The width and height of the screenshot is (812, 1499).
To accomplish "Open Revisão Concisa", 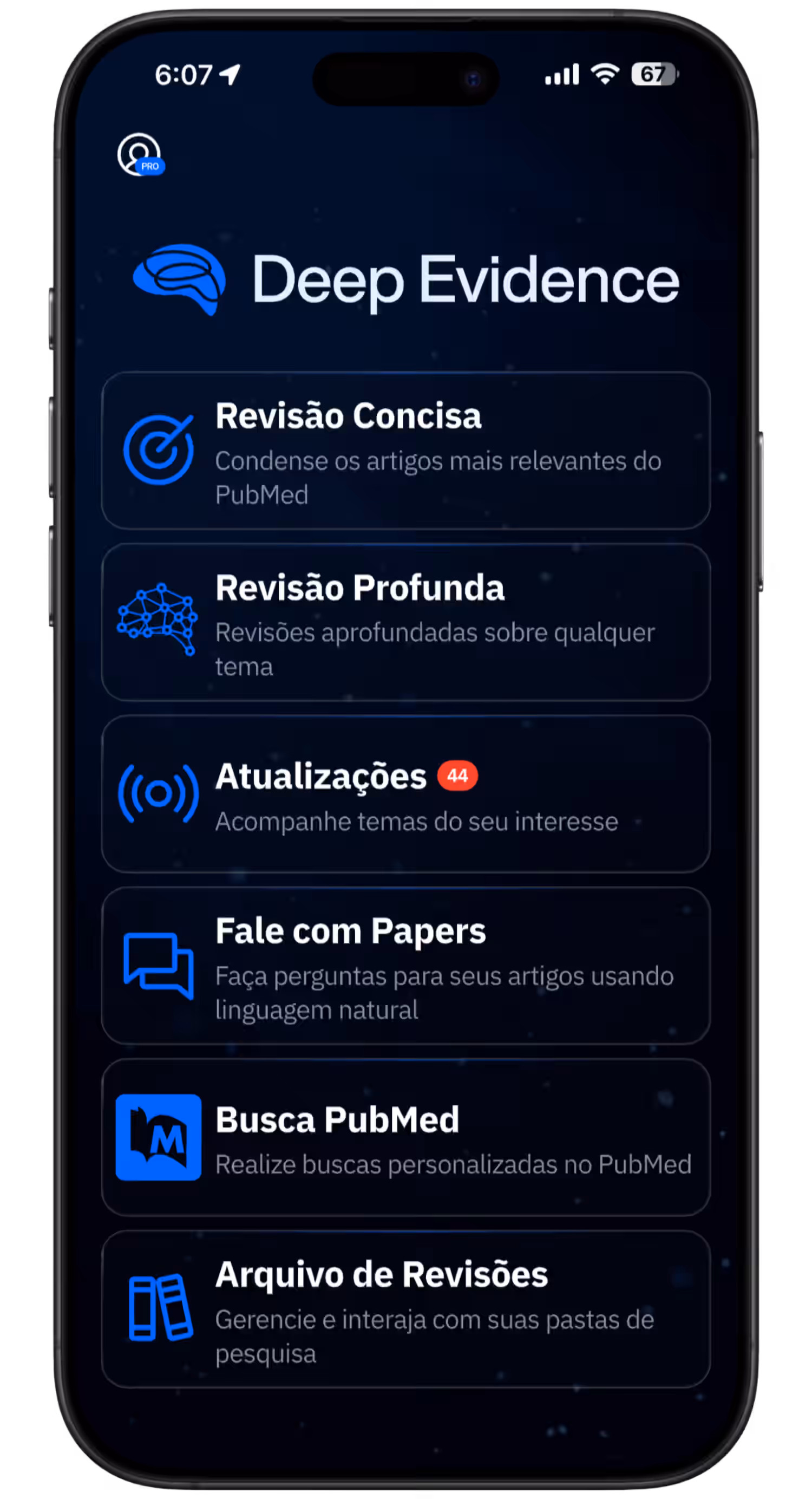I will (x=405, y=451).
